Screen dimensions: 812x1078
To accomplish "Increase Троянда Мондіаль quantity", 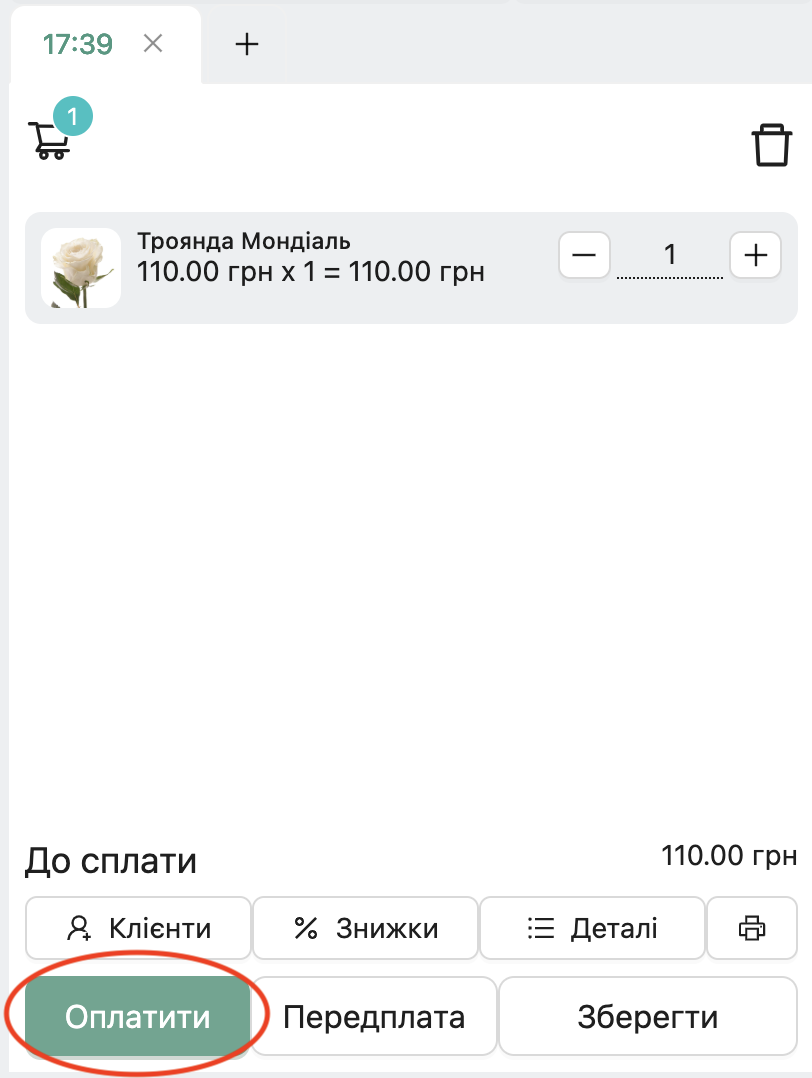I will tap(755, 256).
